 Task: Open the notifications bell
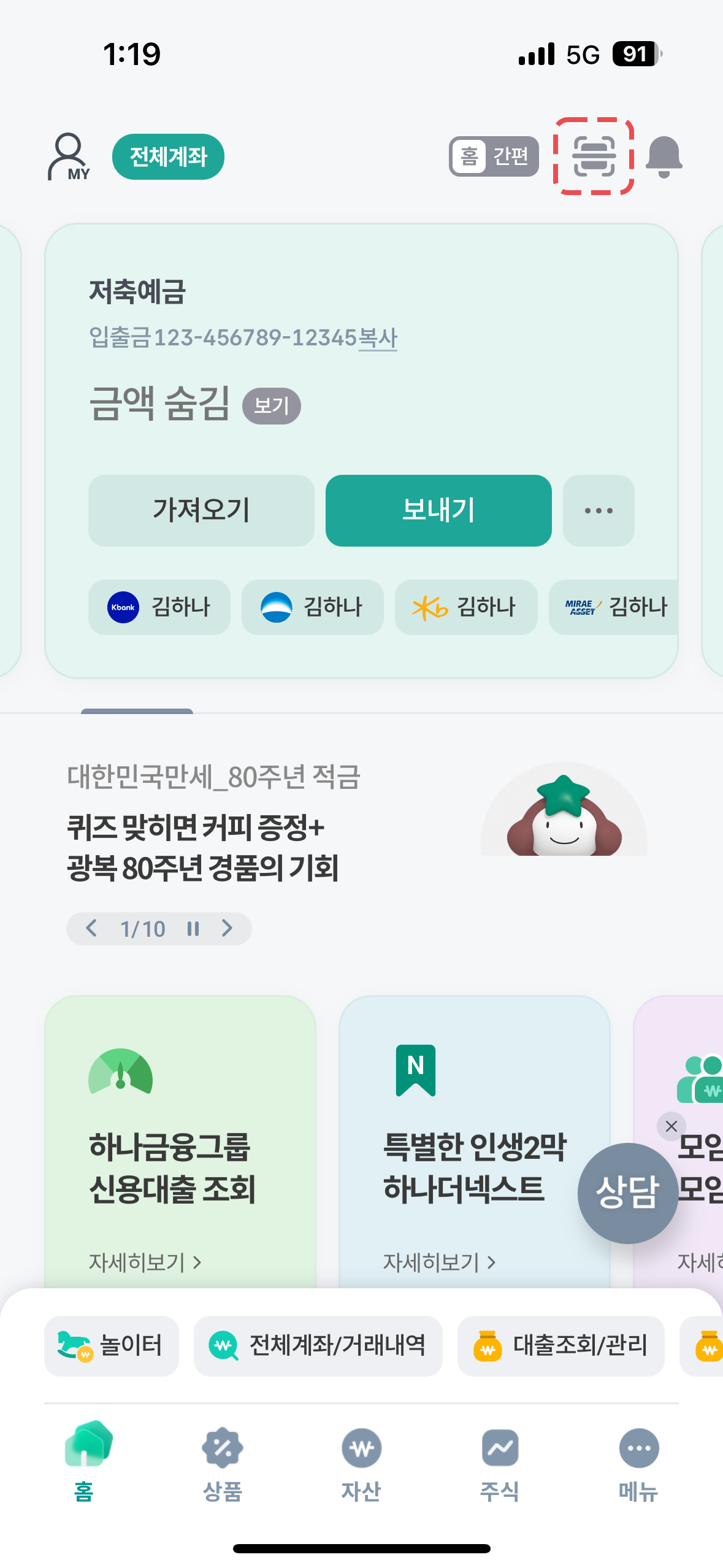pos(664,156)
